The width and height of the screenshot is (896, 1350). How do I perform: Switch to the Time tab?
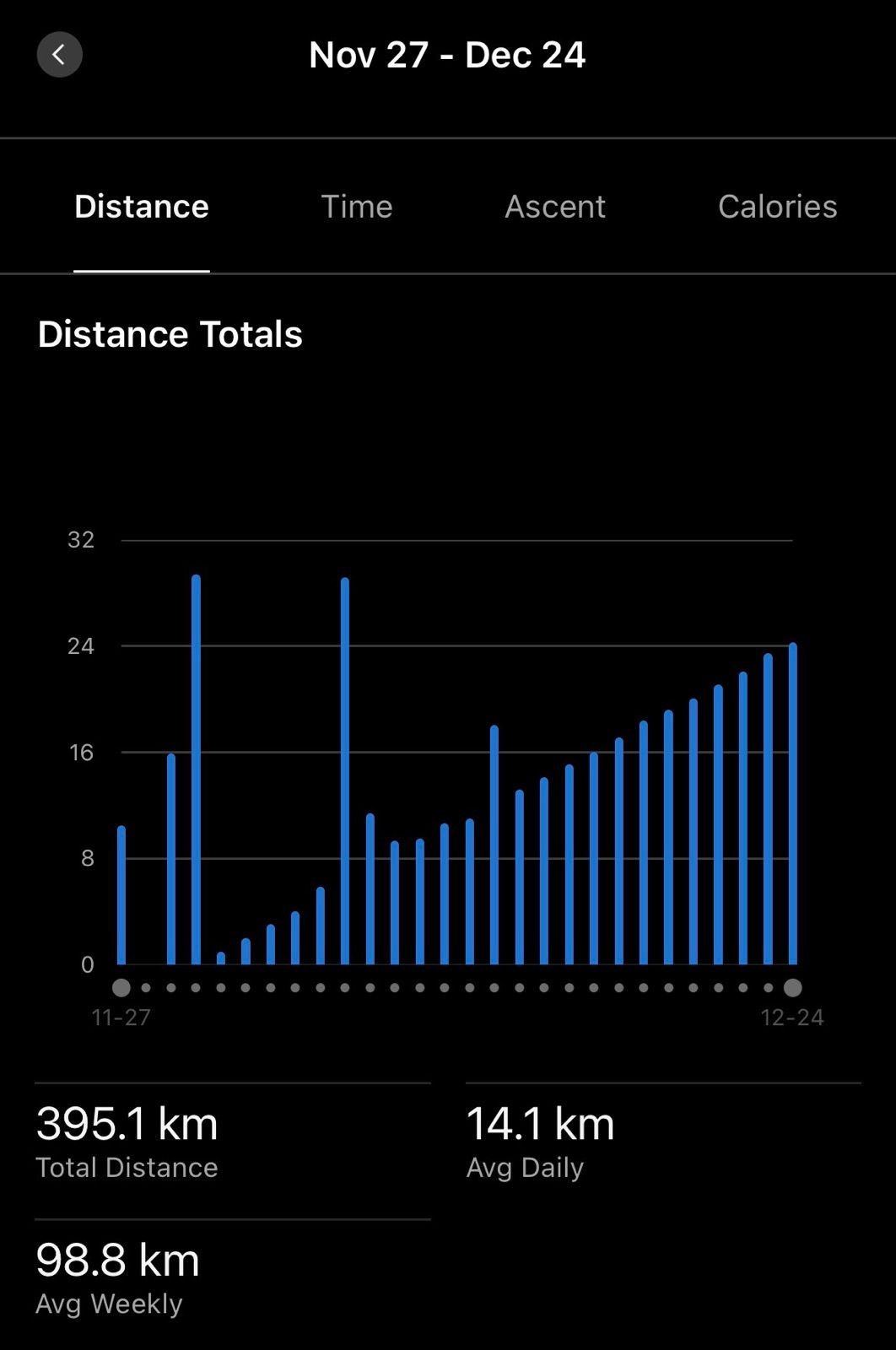click(x=357, y=207)
